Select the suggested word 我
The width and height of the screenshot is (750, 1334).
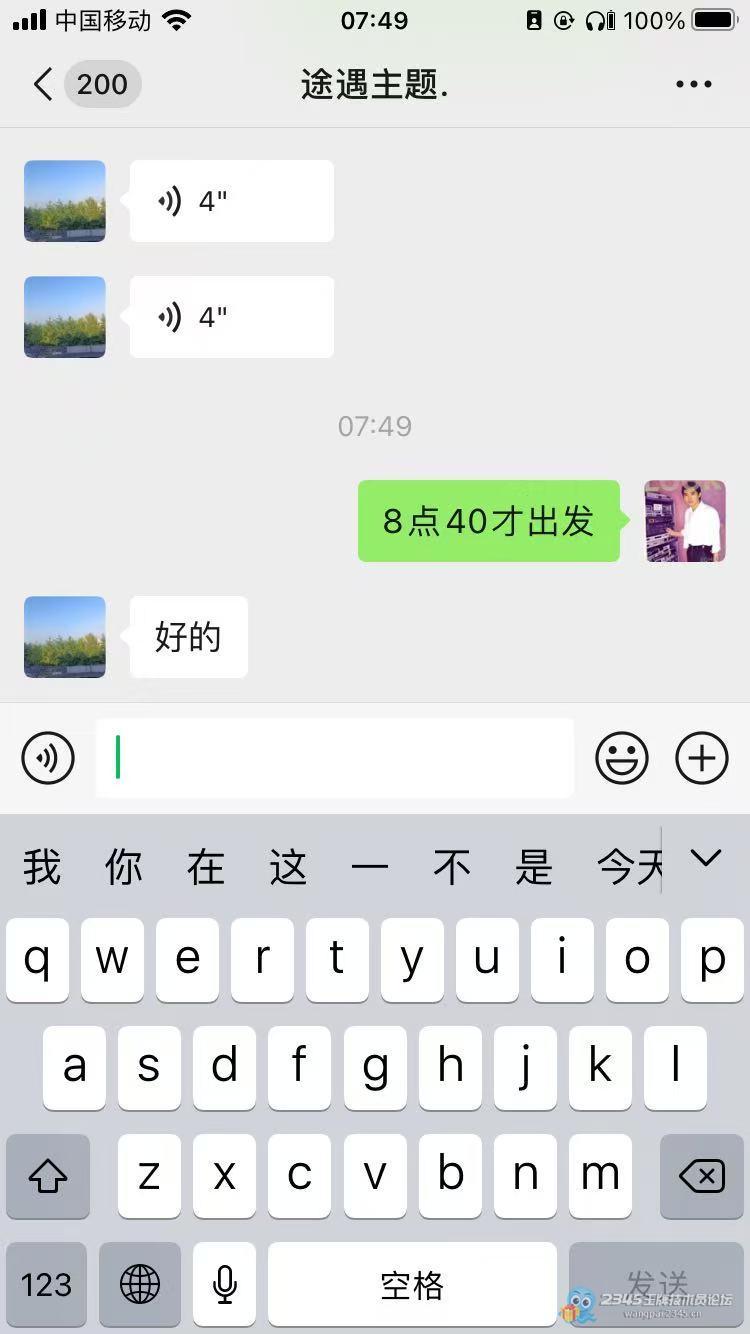click(42, 866)
